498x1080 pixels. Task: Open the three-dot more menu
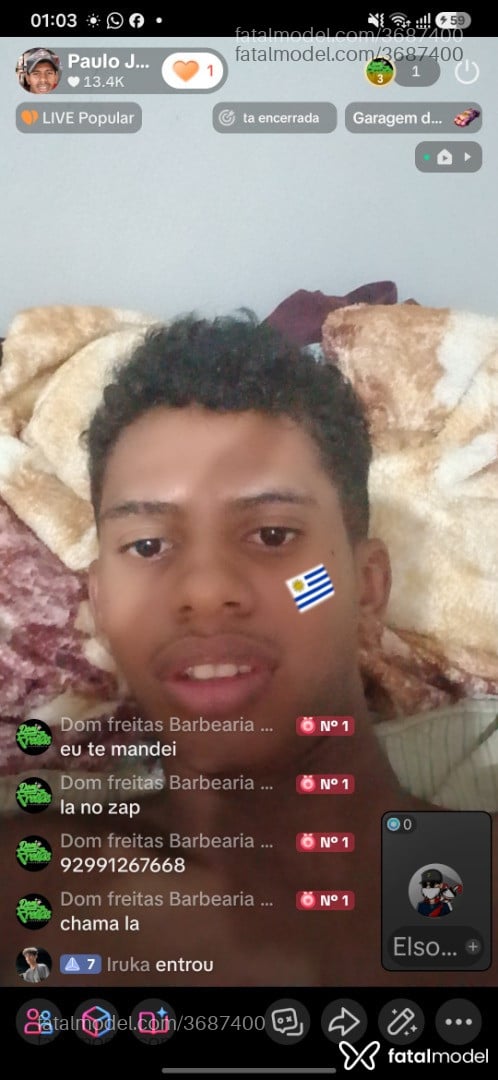[458, 1021]
